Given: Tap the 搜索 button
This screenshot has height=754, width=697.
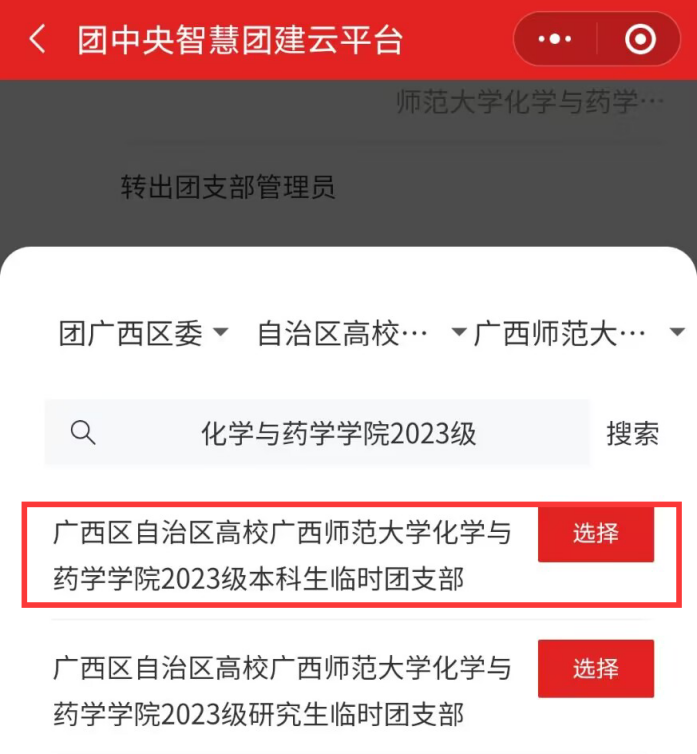Looking at the screenshot, I should click(x=632, y=433).
